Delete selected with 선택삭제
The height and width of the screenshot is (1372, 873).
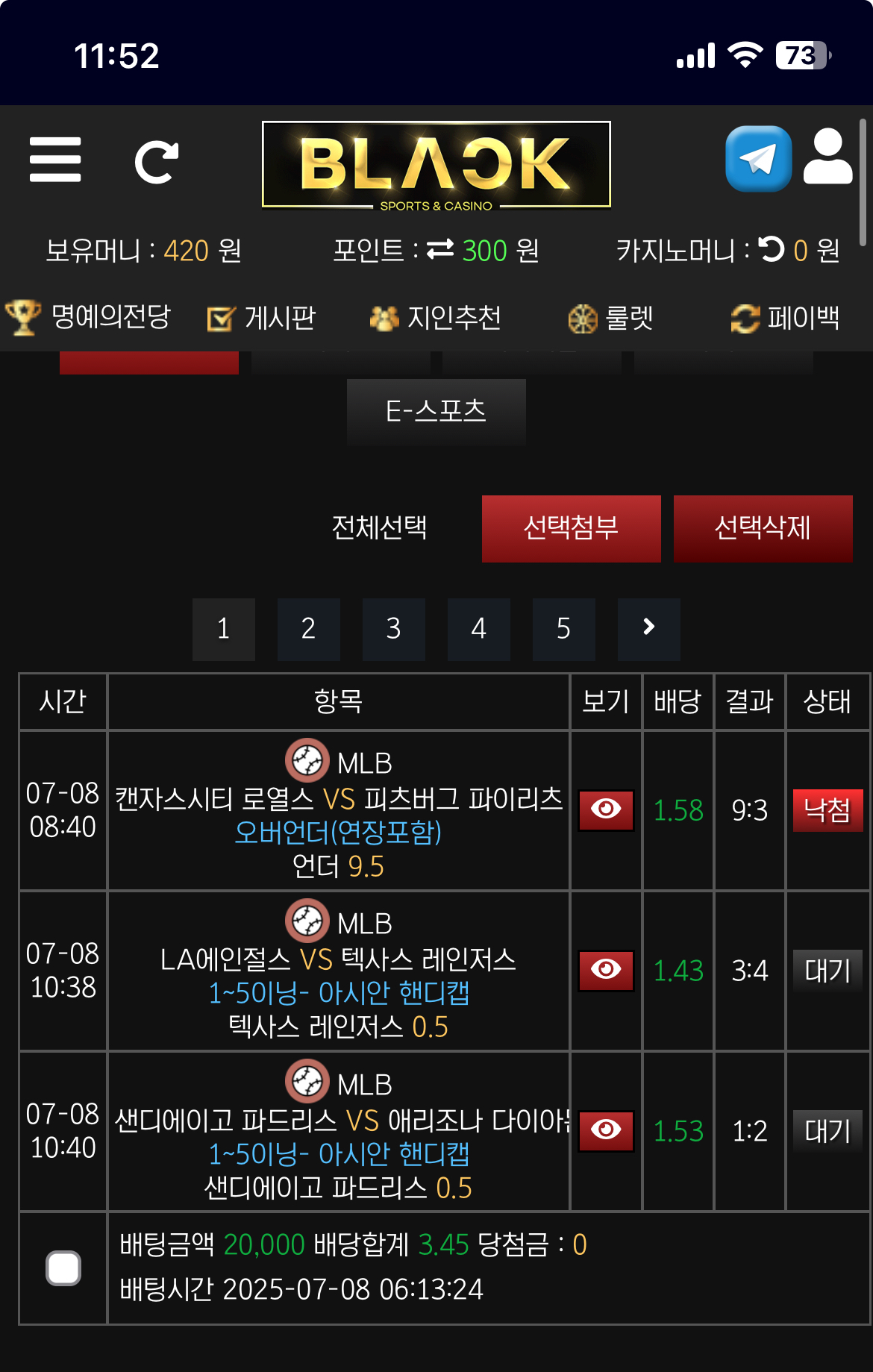[763, 528]
